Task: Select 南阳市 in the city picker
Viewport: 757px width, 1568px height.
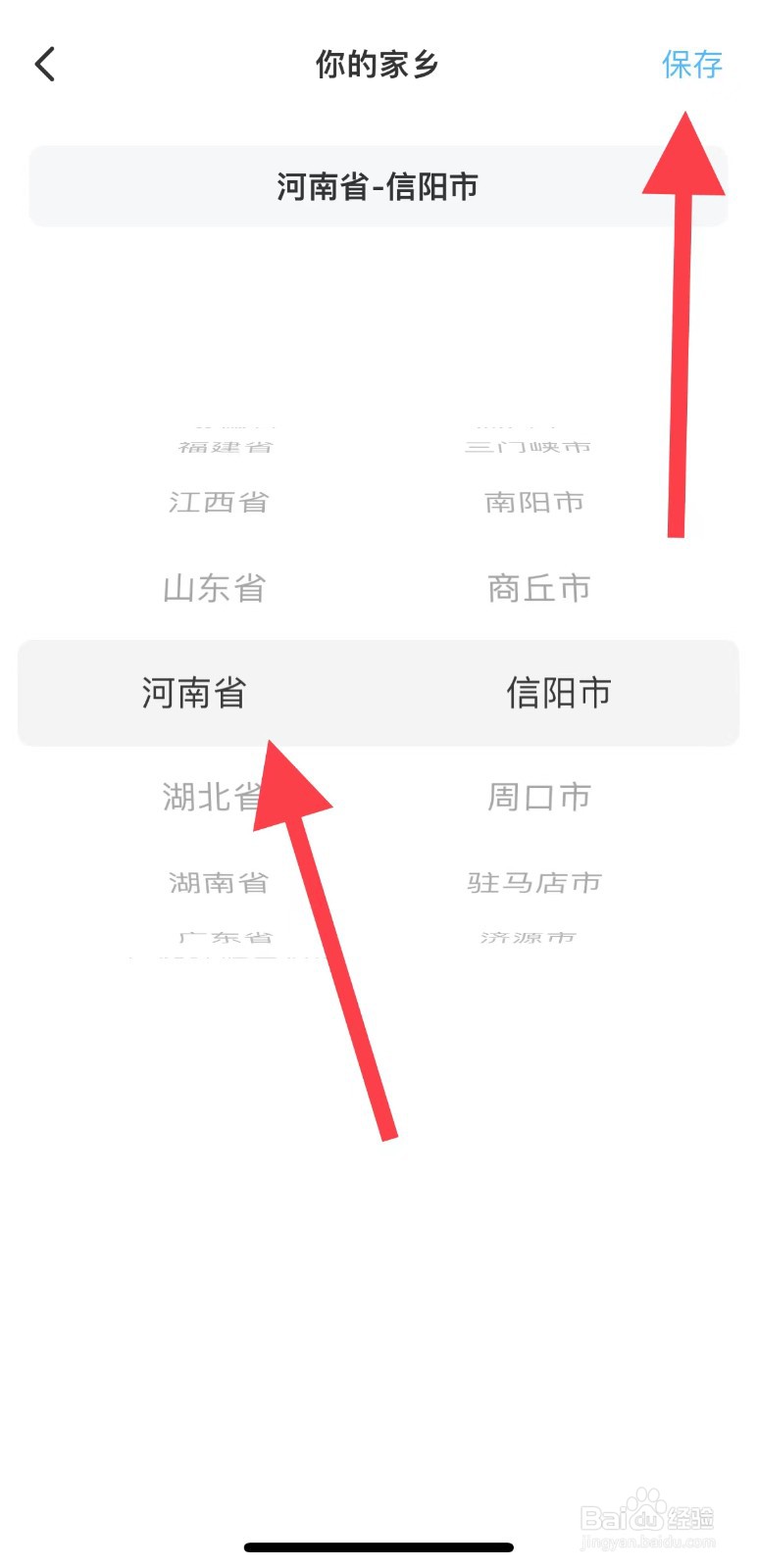Action: 536,502
